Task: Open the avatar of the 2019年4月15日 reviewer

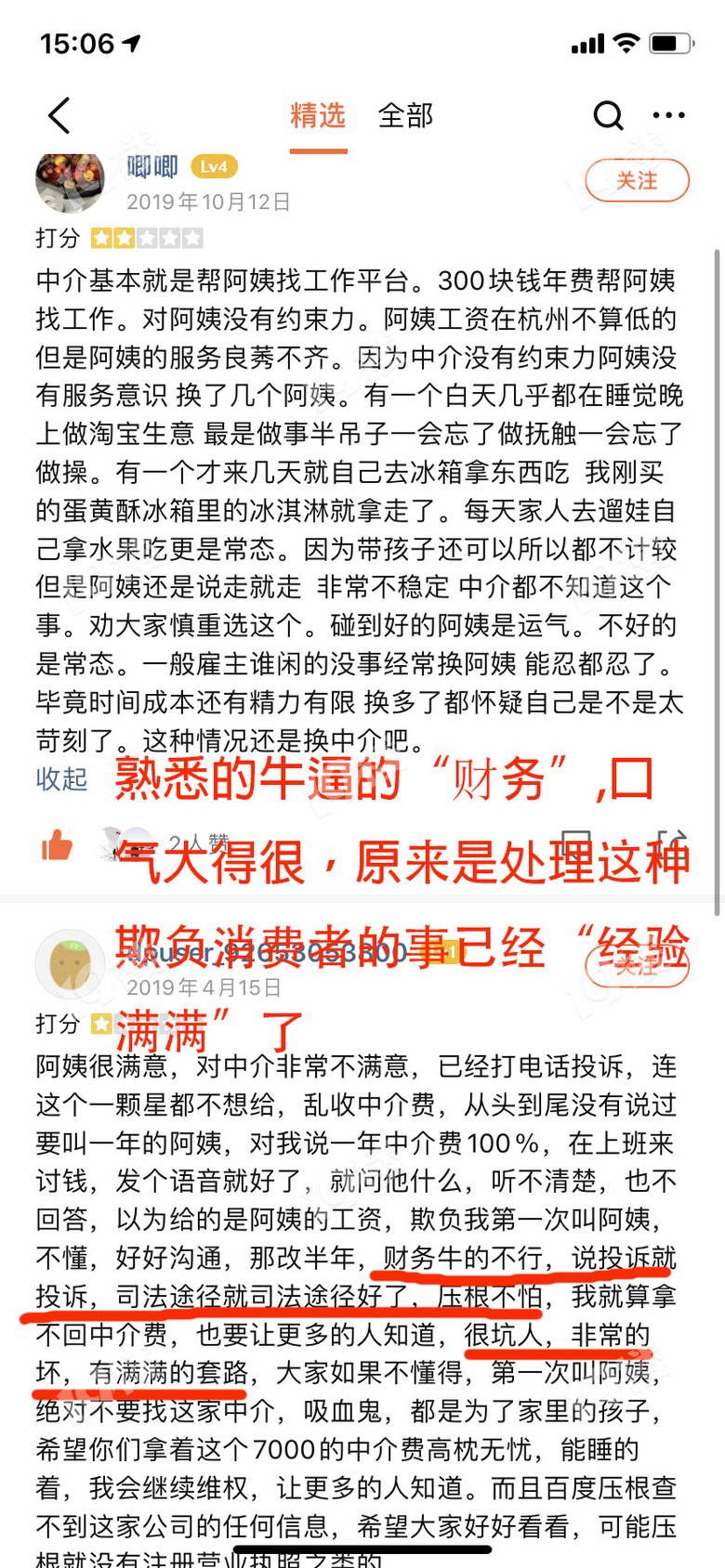Action: [x=69, y=964]
